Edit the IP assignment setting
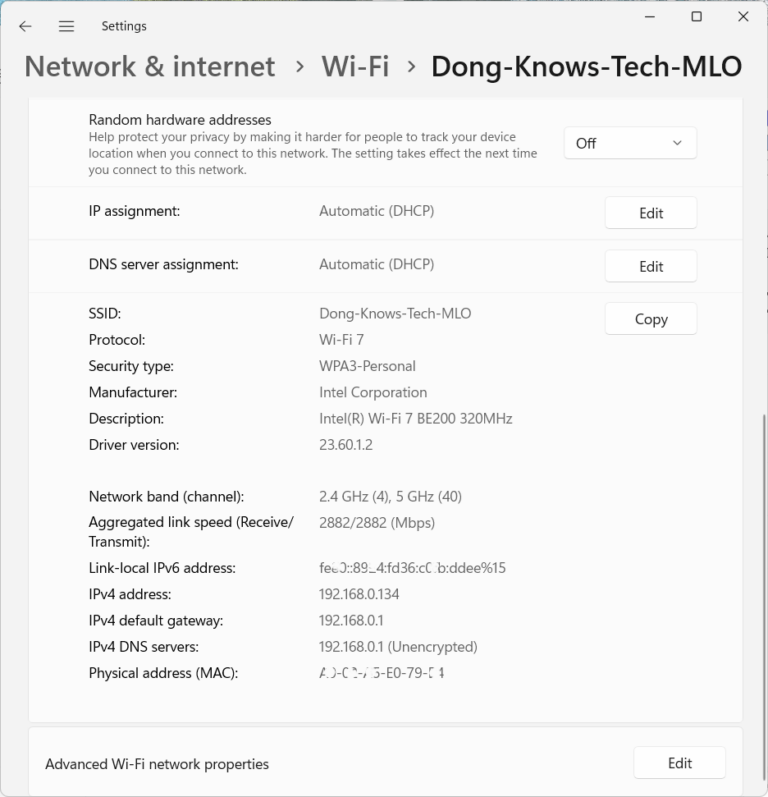The height and width of the screenshot is (797, 768). click(x=650, y=212)
